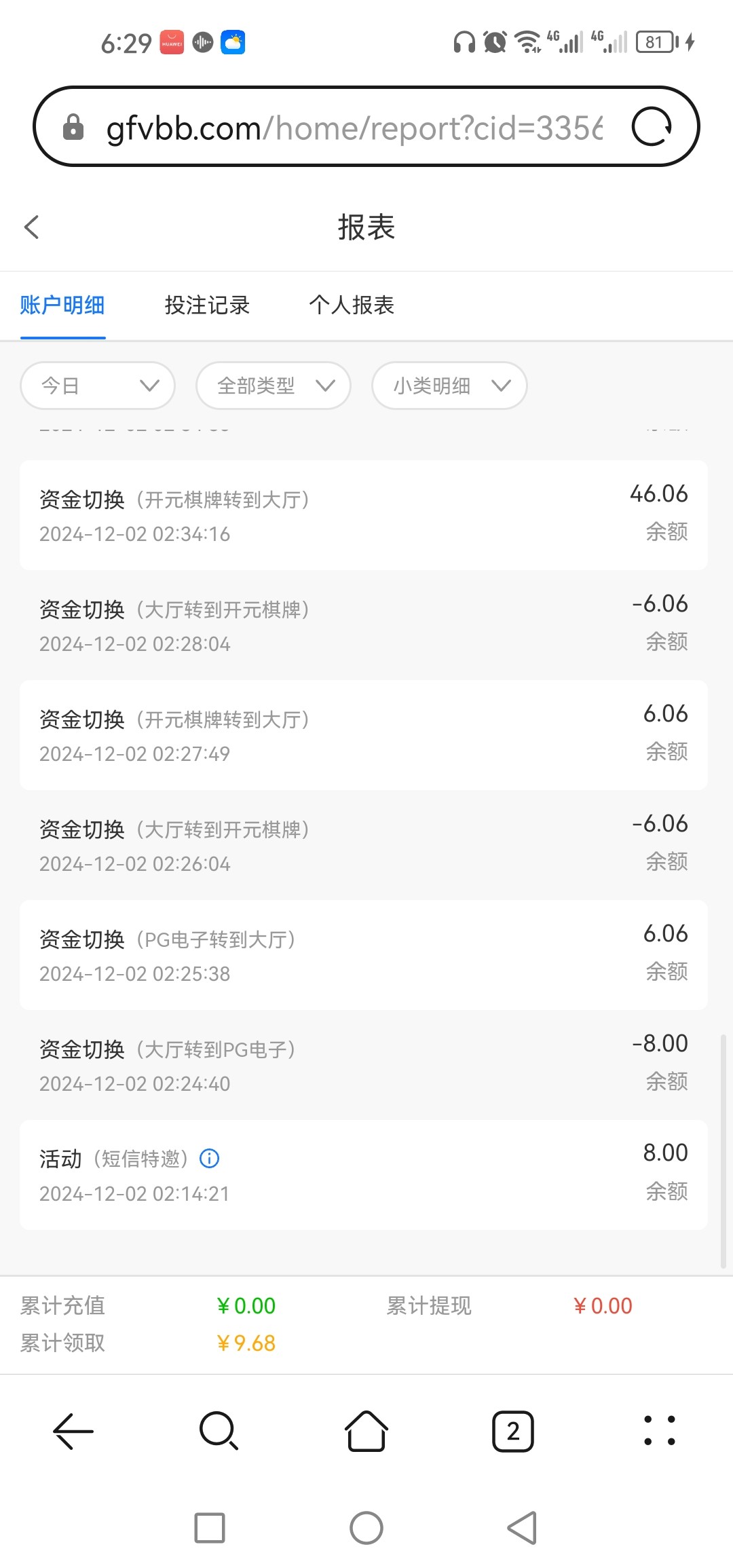733x1568 pixels.
Task: Reload the page from the address bar
Action: [652, 126]
